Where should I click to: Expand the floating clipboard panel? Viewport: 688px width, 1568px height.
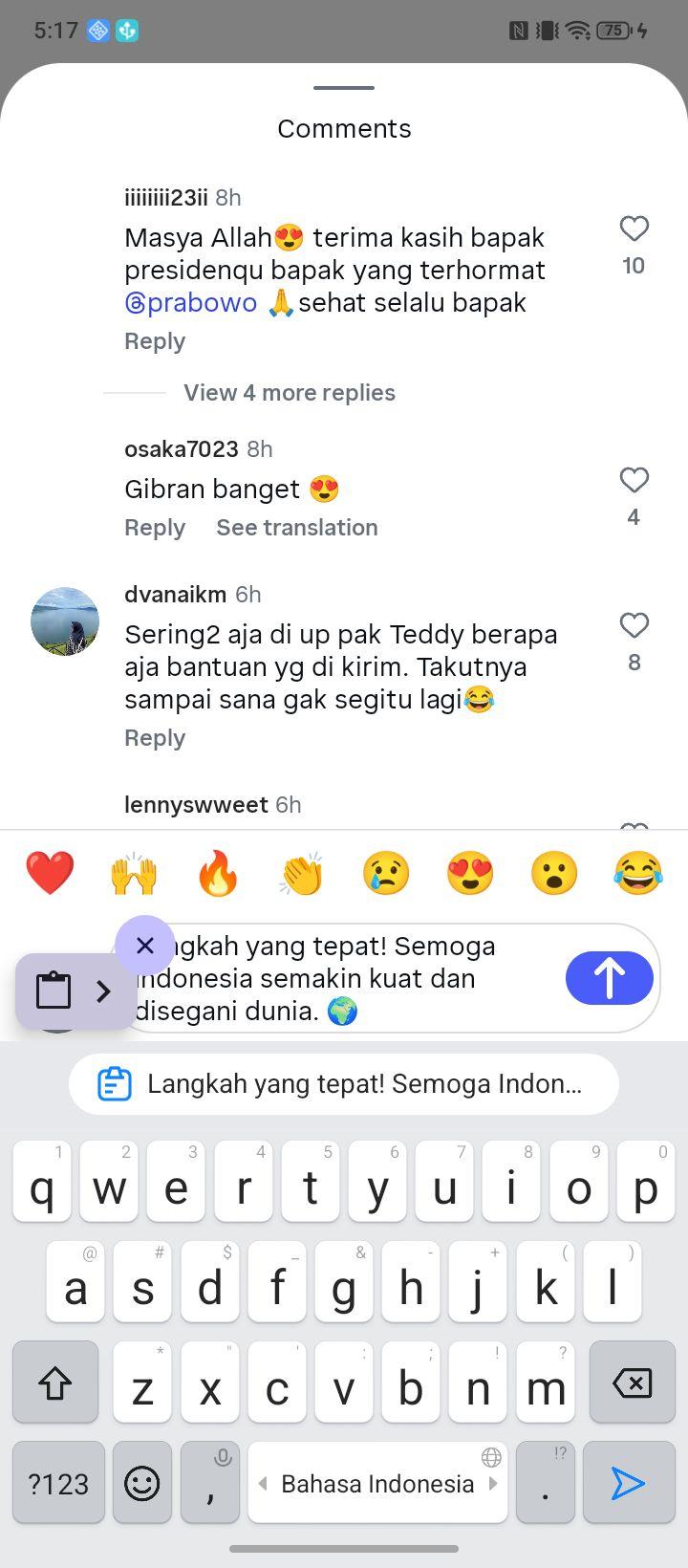click(104, 991)
